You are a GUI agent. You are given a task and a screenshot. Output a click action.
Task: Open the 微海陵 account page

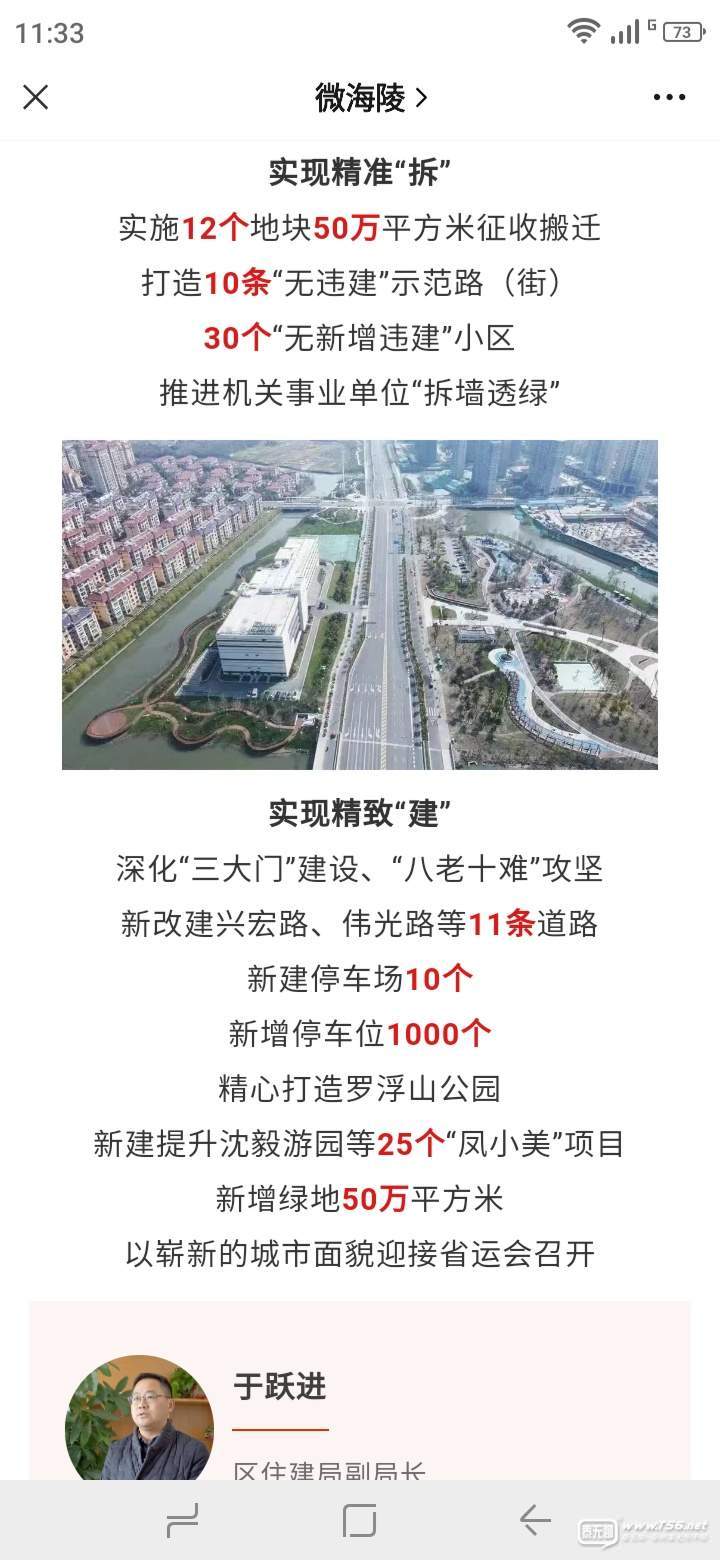[x=371, y=97]
